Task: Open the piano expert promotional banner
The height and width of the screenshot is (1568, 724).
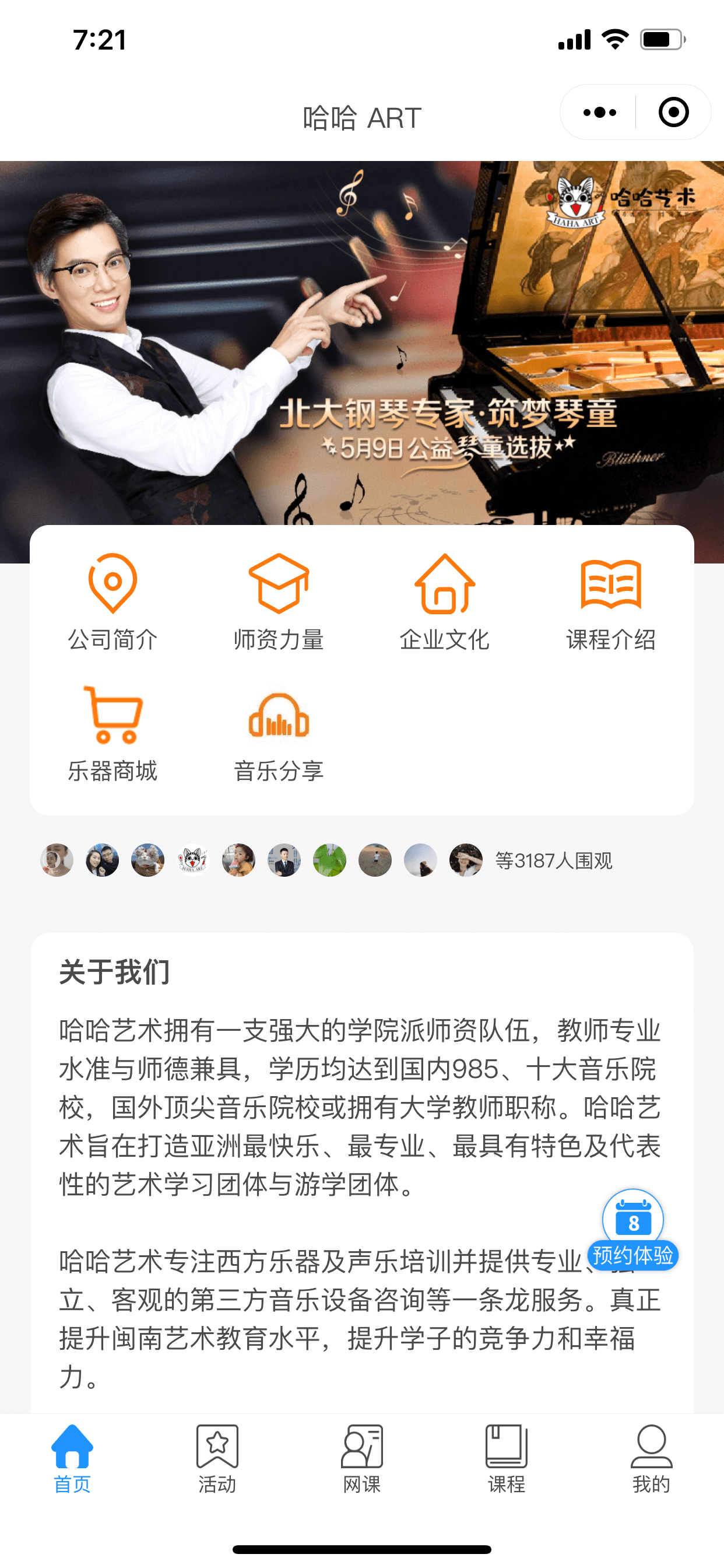Action: click(362, 342)
